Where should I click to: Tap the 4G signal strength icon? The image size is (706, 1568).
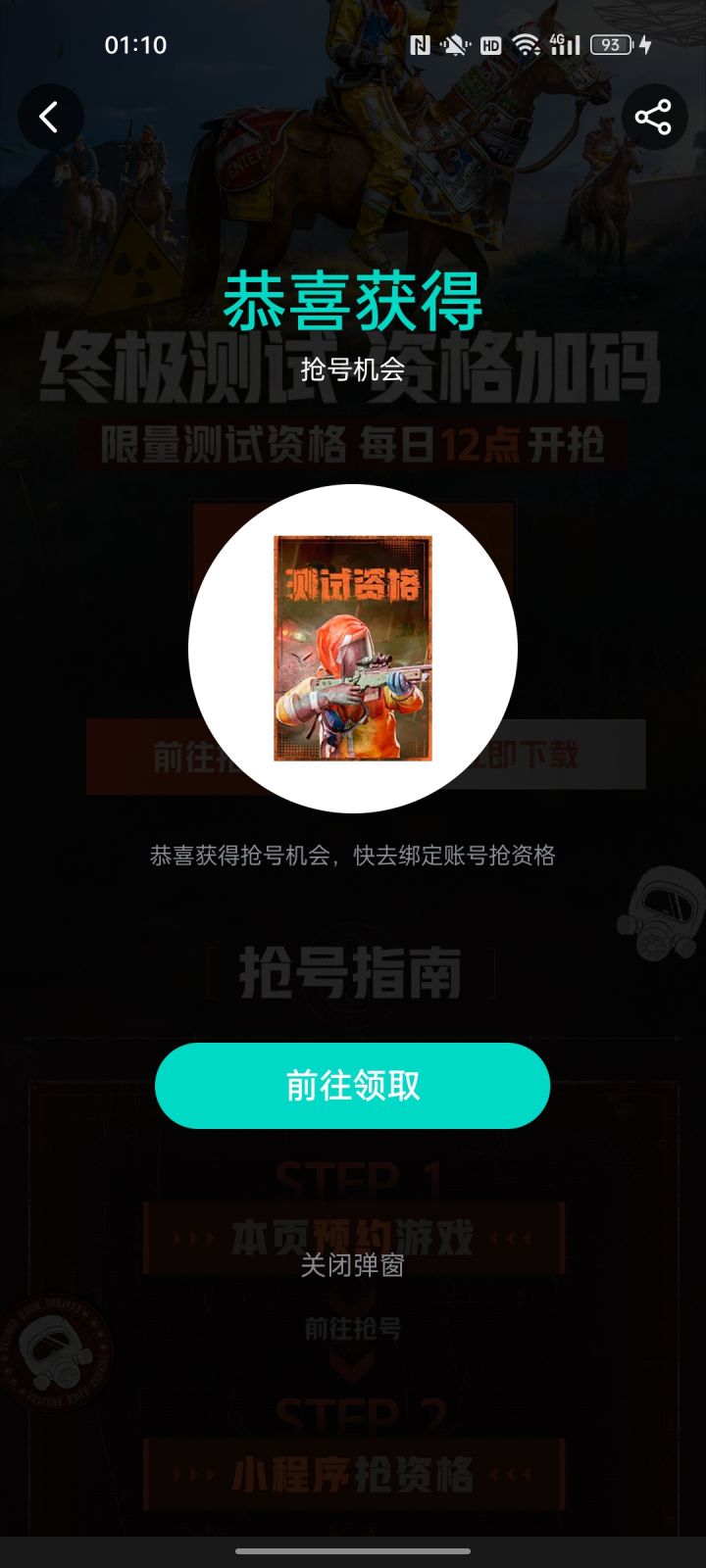pyautogui.click(x=564, y=44)
